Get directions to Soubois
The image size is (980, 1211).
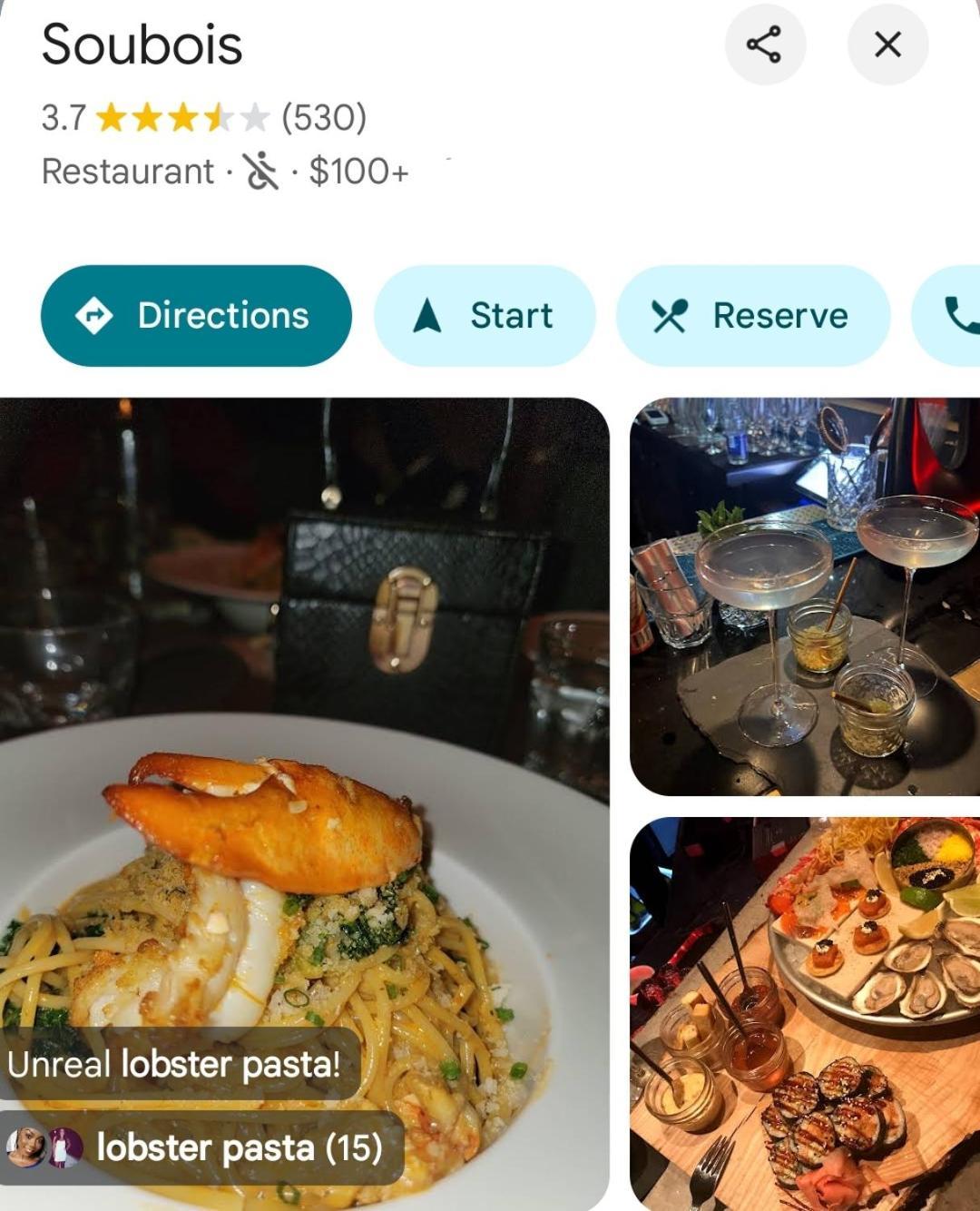pos(196,316)
